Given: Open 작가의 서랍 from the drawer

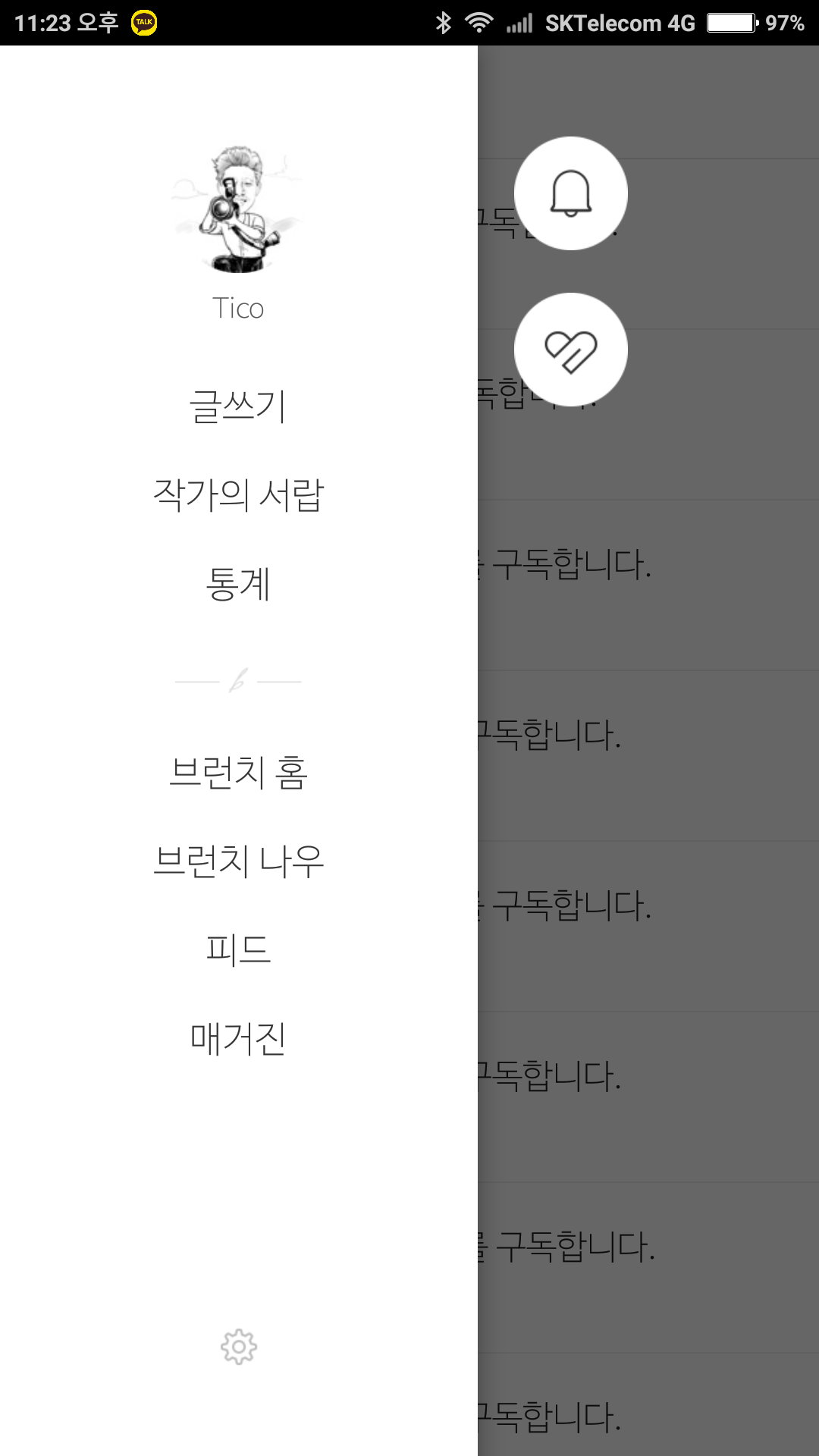Looking at the screenshot, I should tap(237, 494).
